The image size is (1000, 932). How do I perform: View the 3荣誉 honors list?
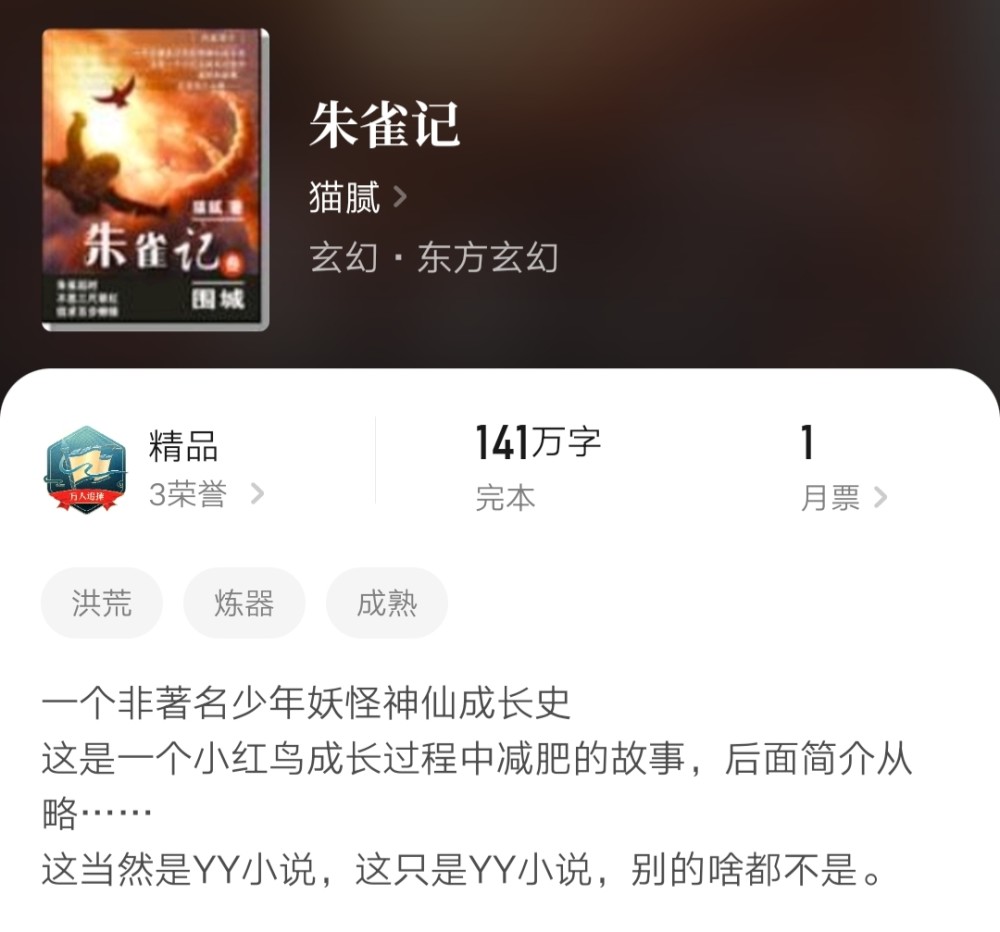point(206,494)
